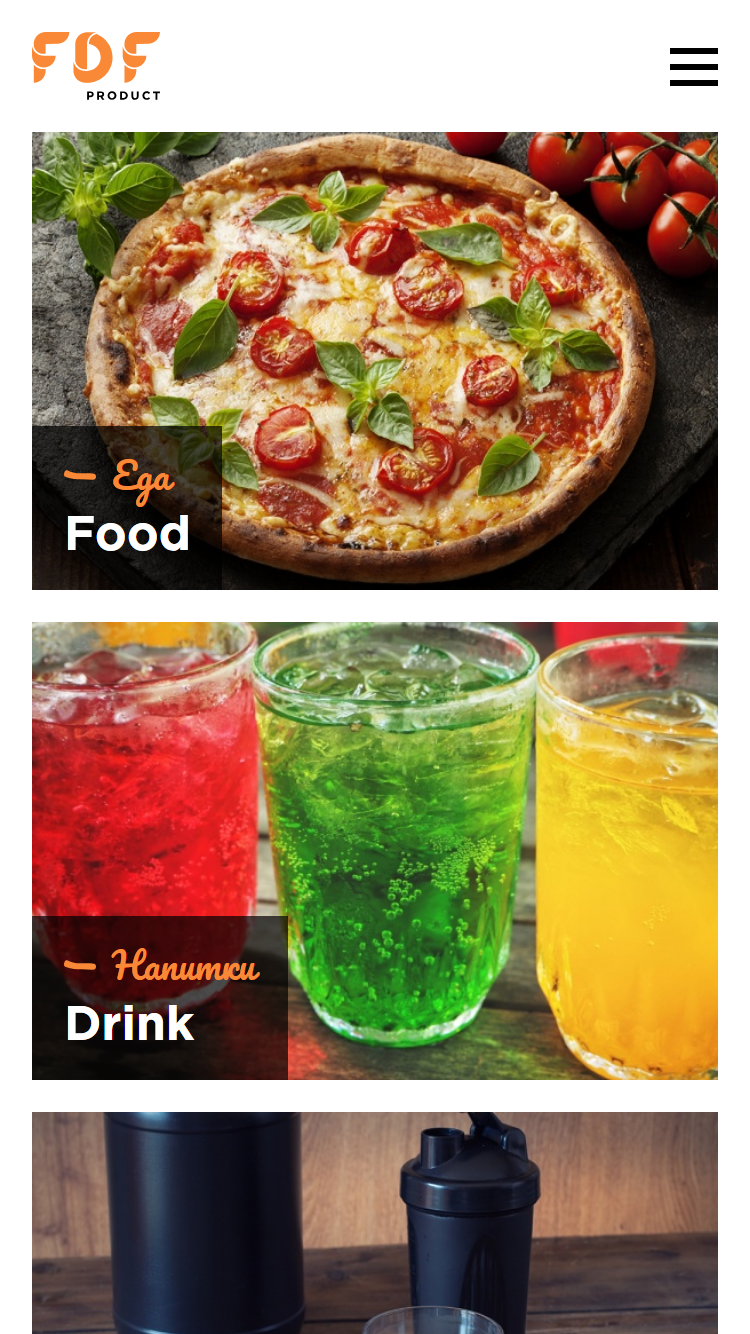The image size is (750, 1334).
Task: Open the Drink category card
Action: [375, 851]
